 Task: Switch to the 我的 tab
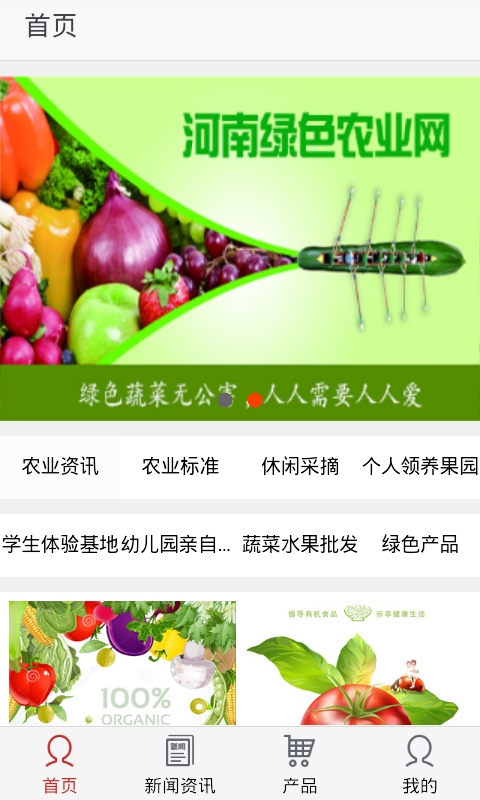[420, 764]
